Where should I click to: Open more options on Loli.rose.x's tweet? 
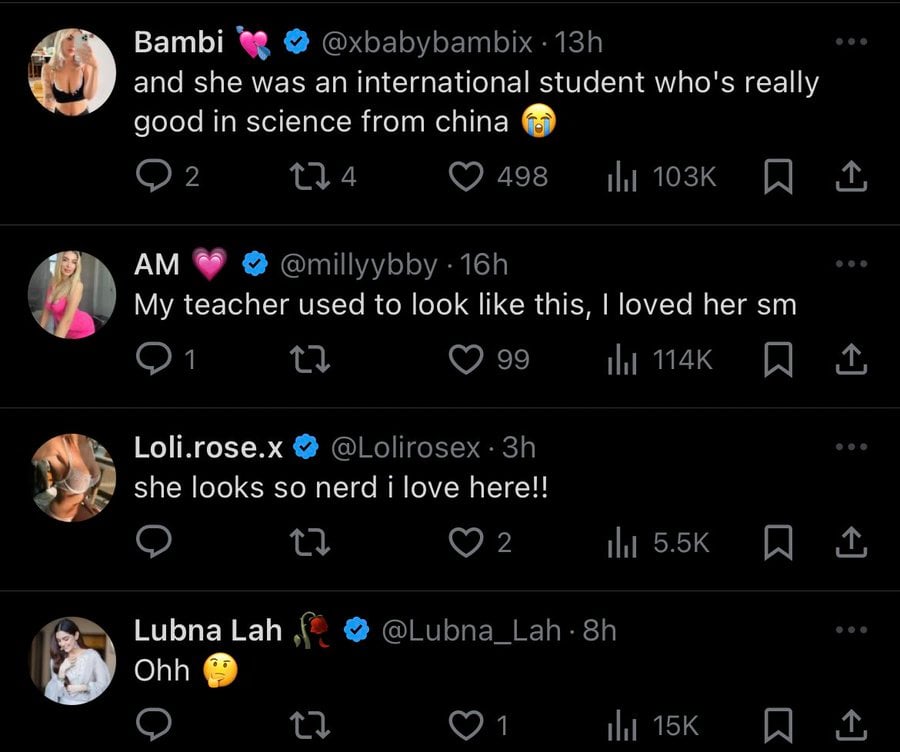(x=850, y=447)
